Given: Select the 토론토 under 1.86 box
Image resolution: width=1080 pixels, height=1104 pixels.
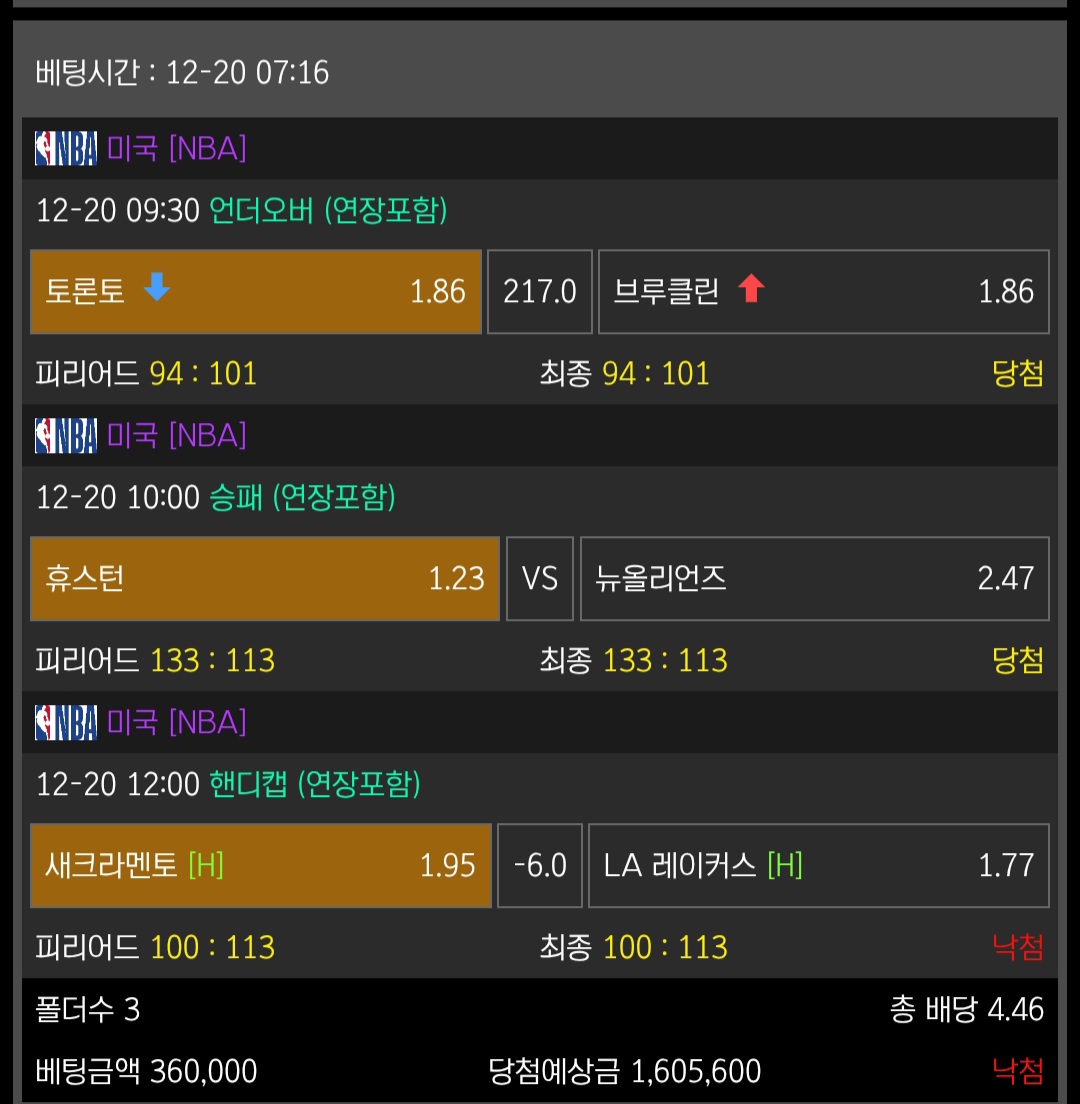Looking at the screenshot, I should tap(255, 291).
